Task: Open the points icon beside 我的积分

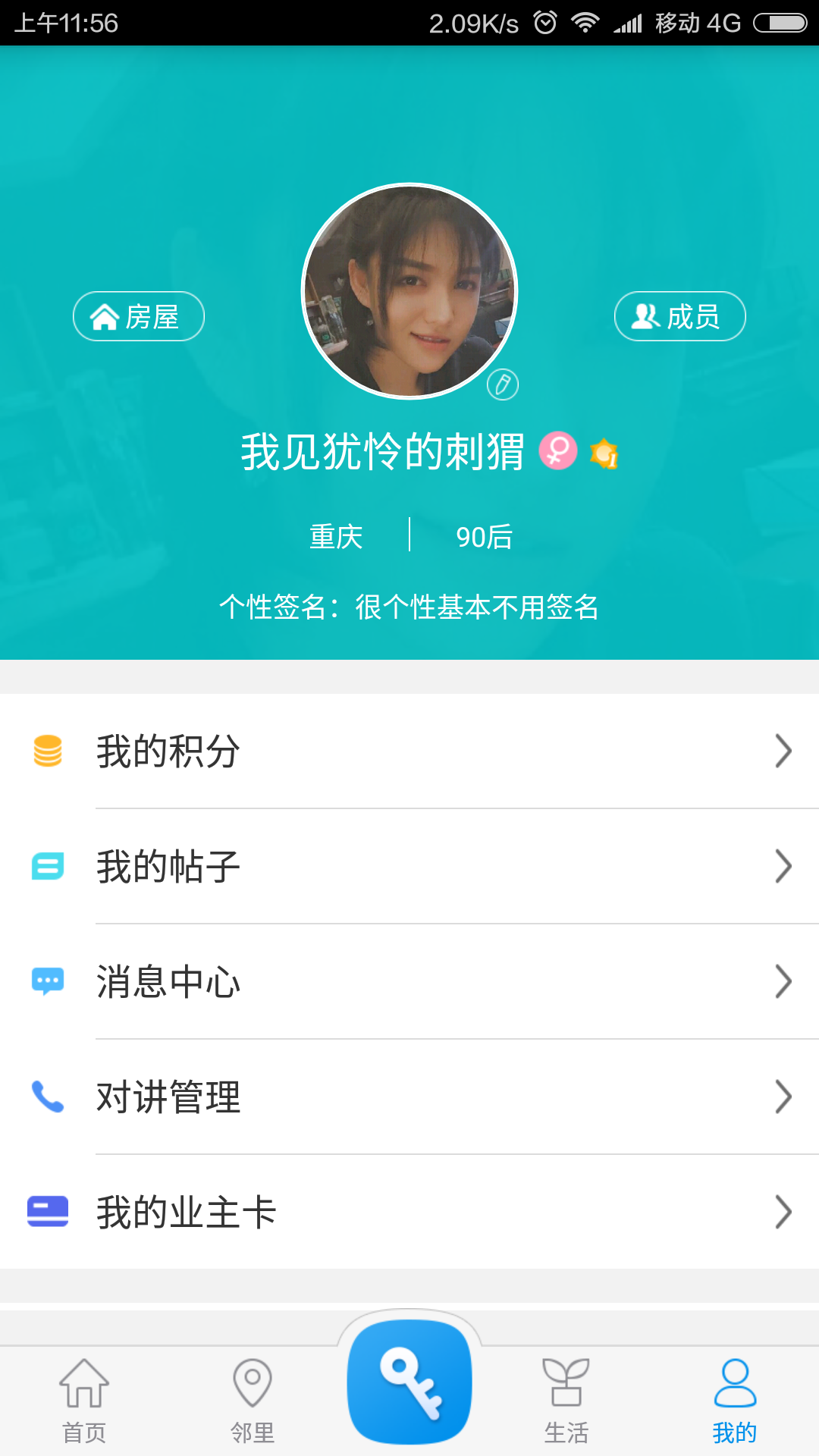Action: (48, 752)
